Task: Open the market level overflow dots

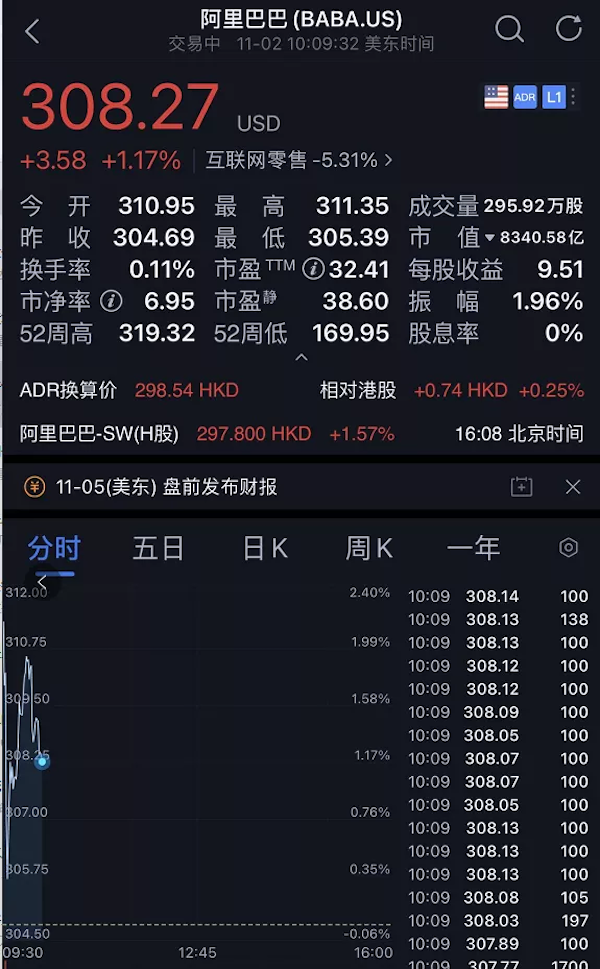Action: 574,97
